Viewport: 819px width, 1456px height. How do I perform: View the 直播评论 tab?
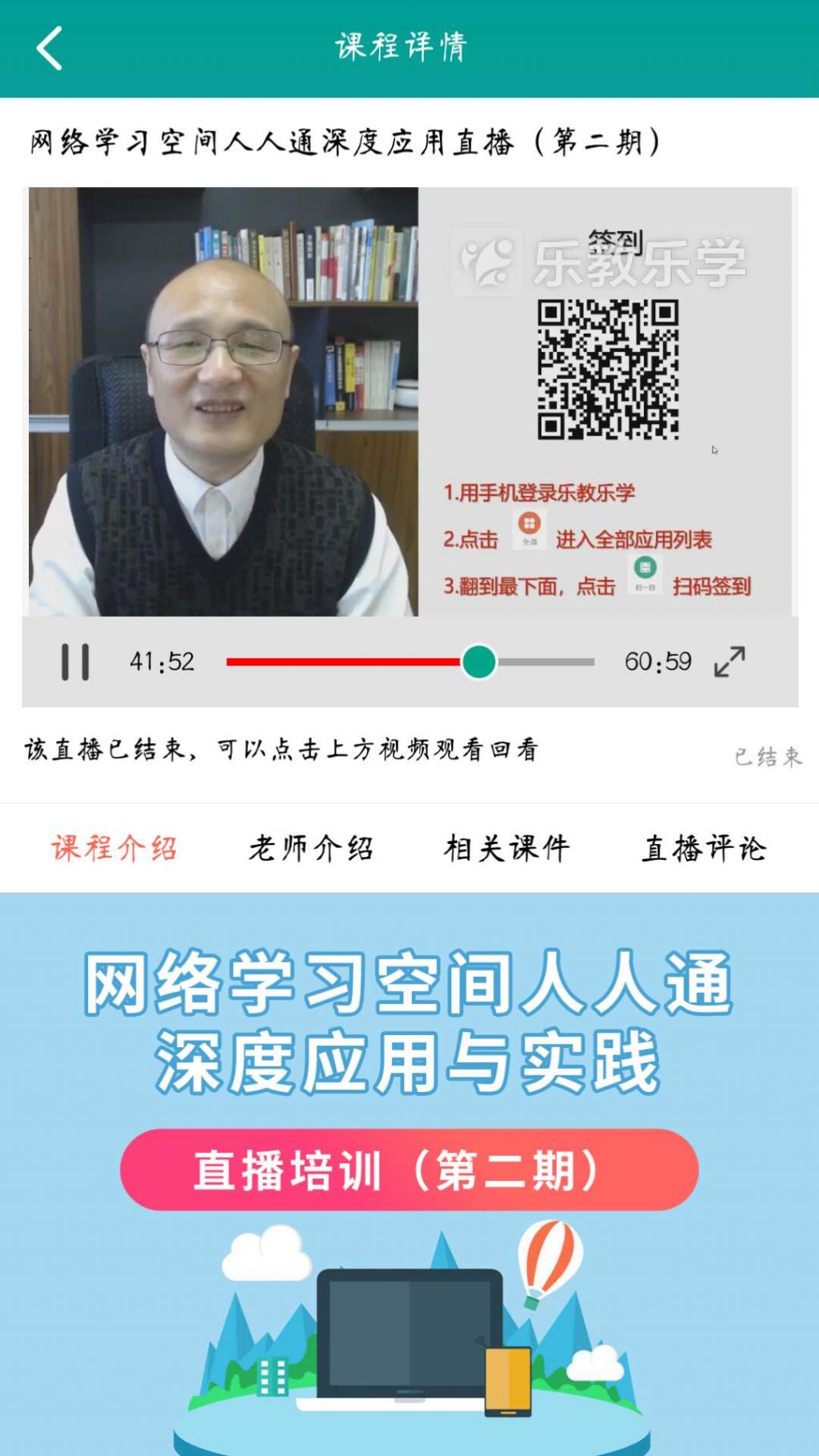click(704, 848)
